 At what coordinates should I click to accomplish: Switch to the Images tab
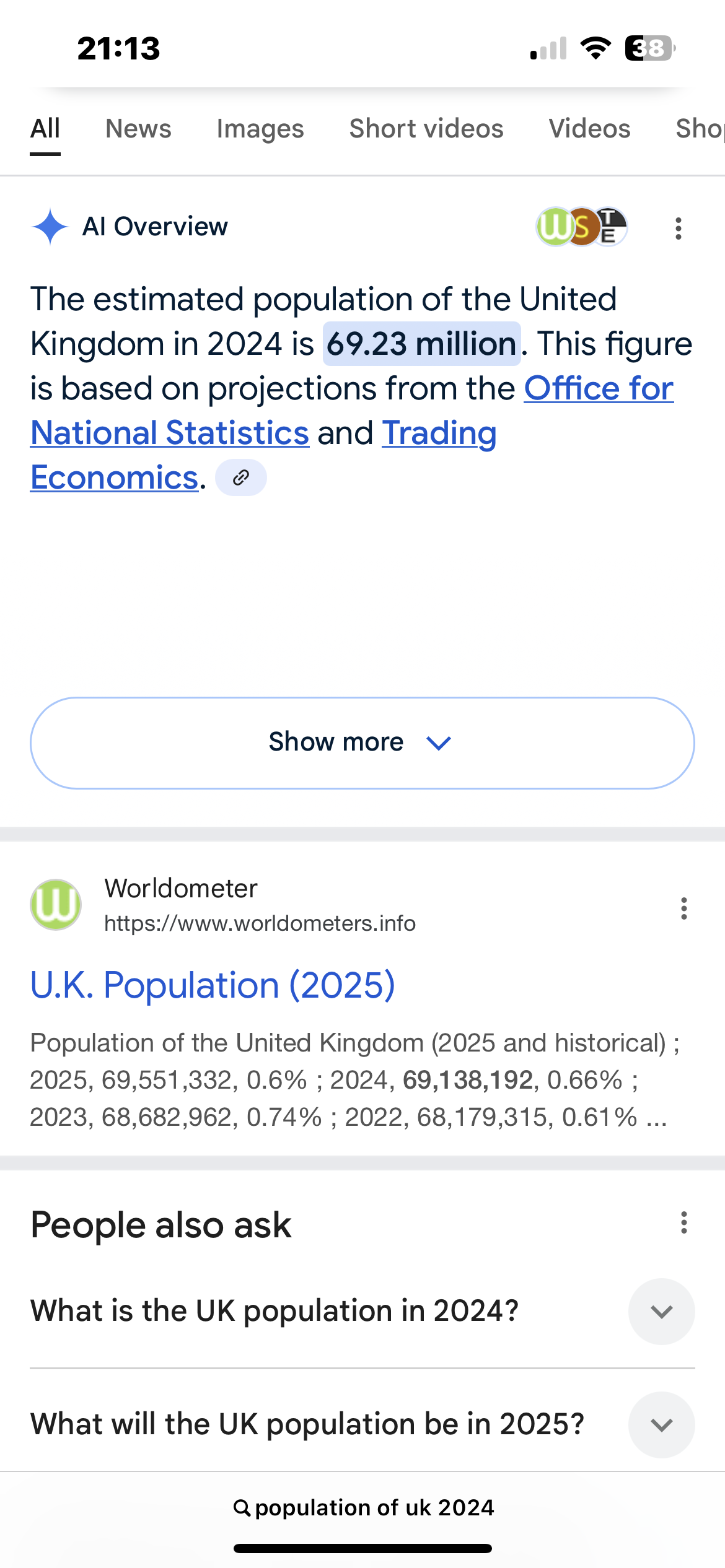click(260, 129)
